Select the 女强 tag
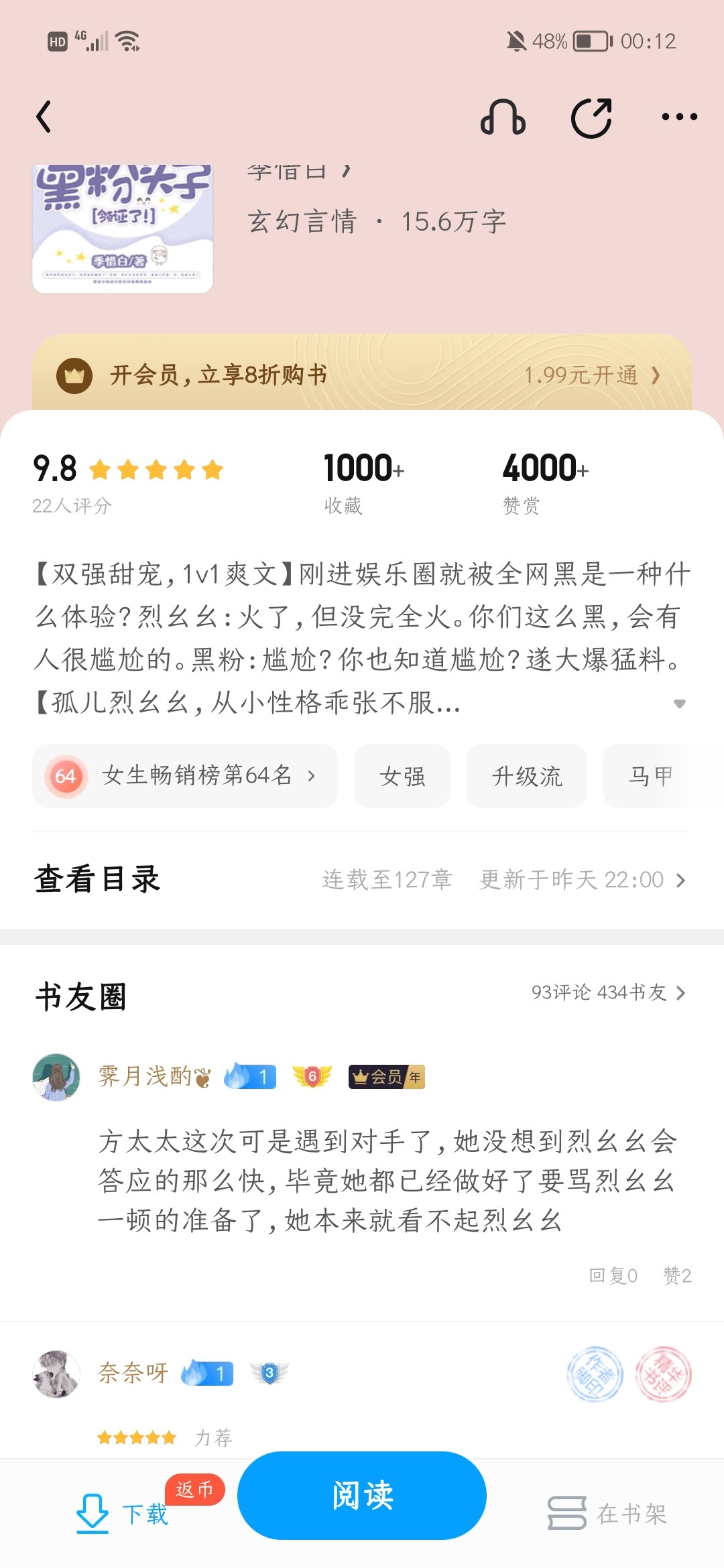The image size is (724, 1568). coord(402,776)
